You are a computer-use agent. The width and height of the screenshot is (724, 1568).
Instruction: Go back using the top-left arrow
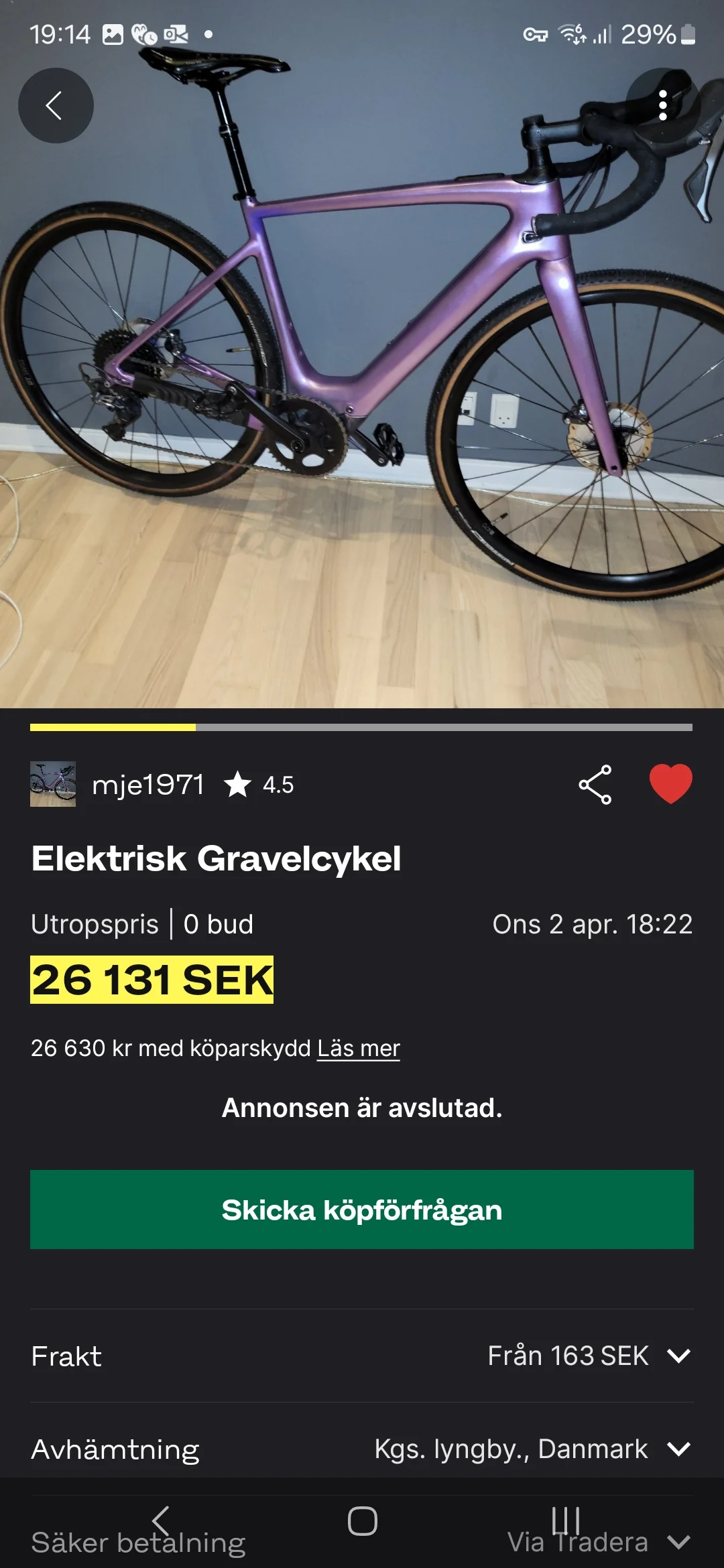[x=55, y=105]
